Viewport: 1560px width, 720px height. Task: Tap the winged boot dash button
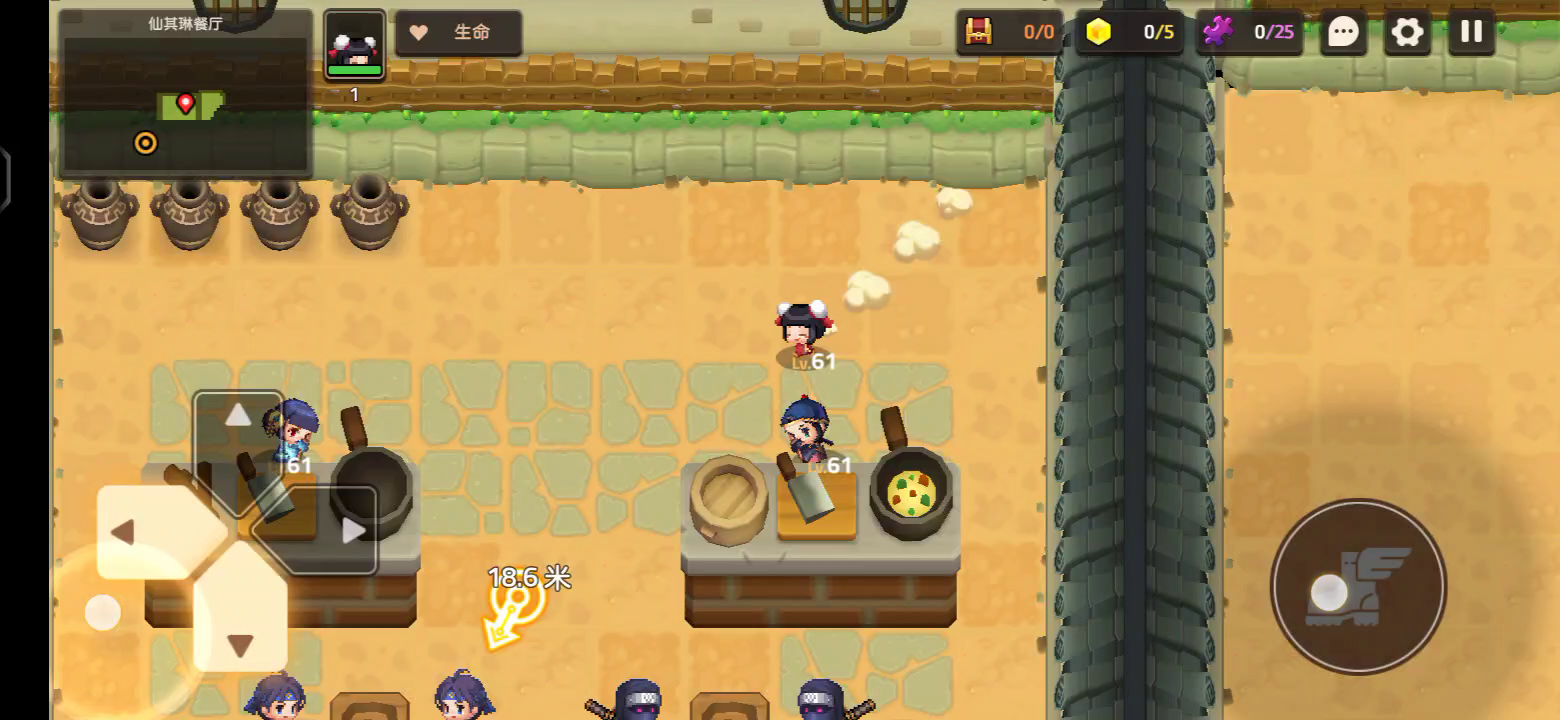(x=1358, y=587)
